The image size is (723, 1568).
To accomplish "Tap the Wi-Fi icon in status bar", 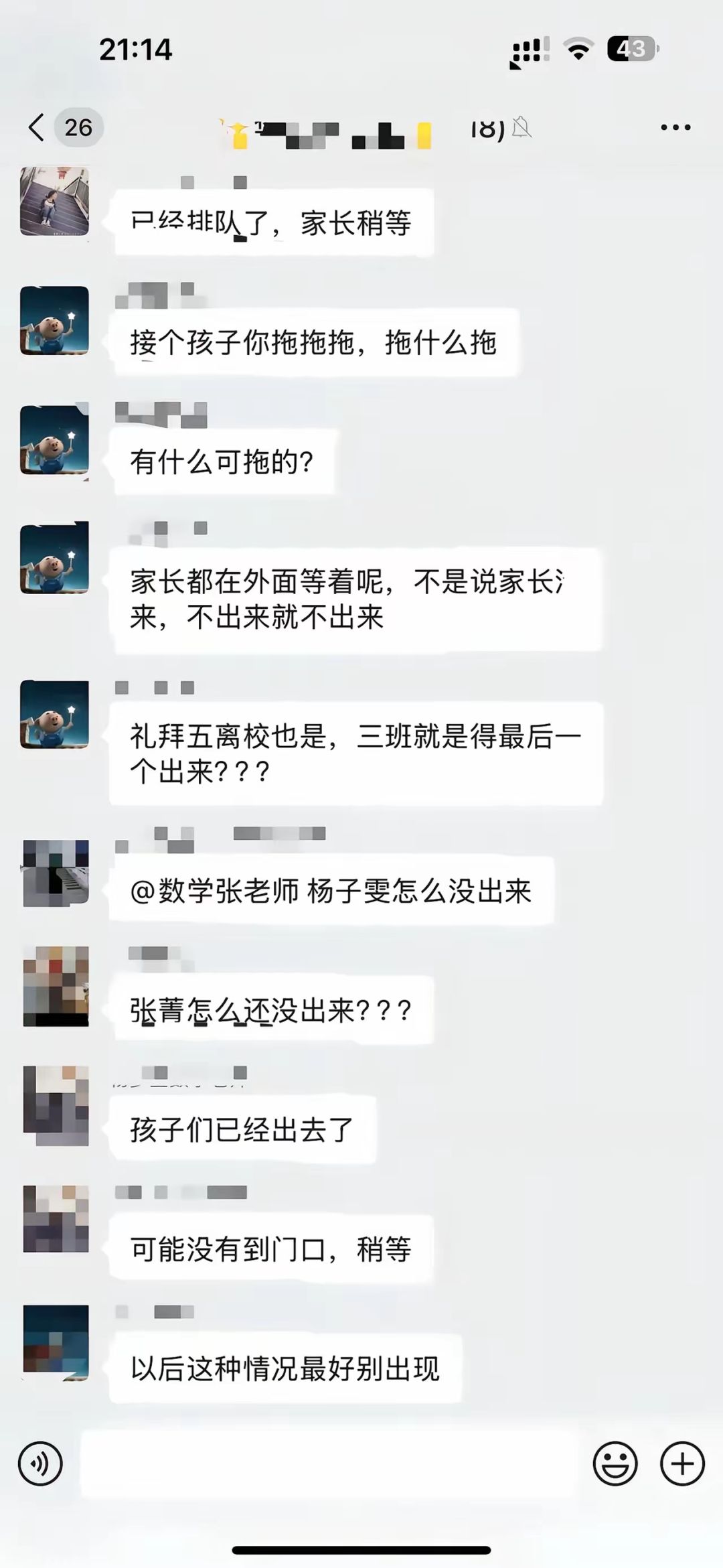I will (577, 48).
